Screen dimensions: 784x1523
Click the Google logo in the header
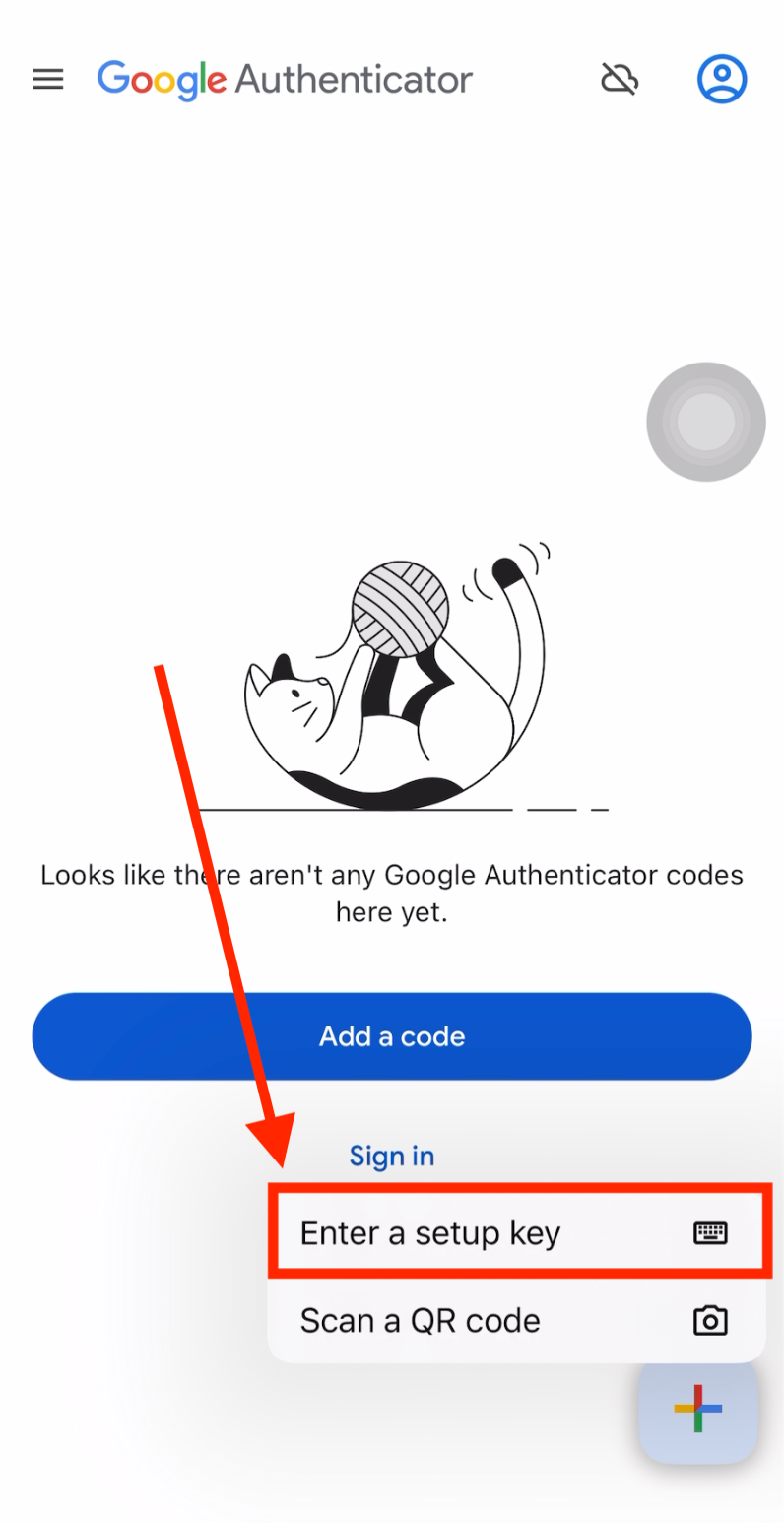[x=161, y=79]
